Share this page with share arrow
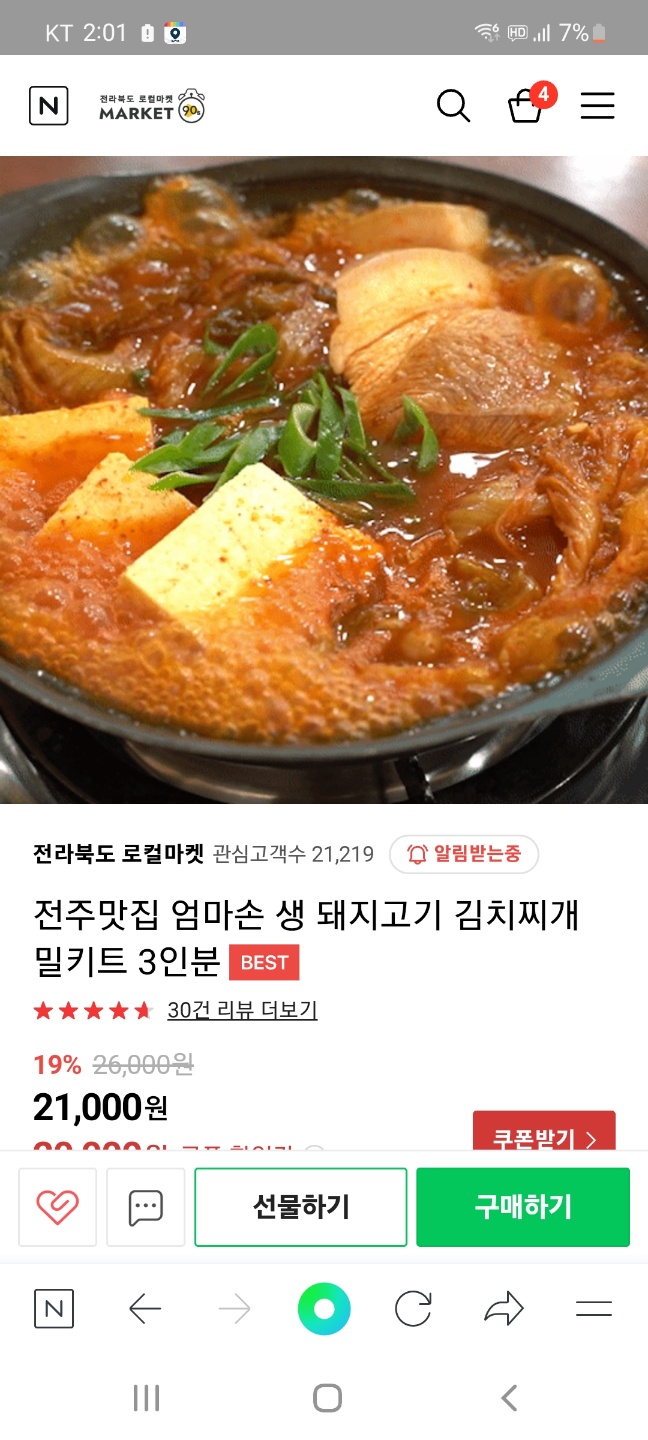Image resolution: width=648 pixels, height=1440 pixels. click(x=504, y=1309)
